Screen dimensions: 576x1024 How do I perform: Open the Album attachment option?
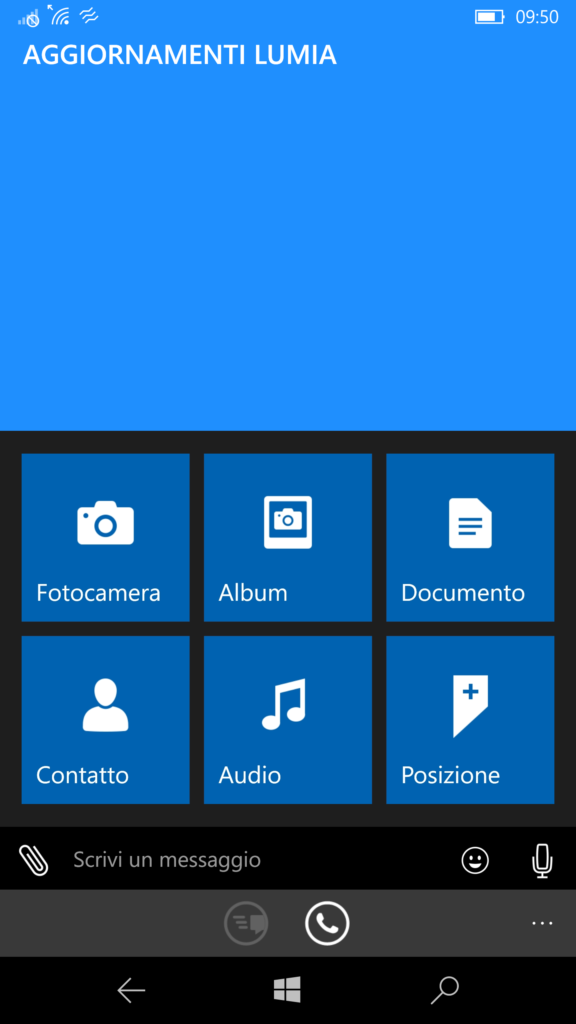287,537
